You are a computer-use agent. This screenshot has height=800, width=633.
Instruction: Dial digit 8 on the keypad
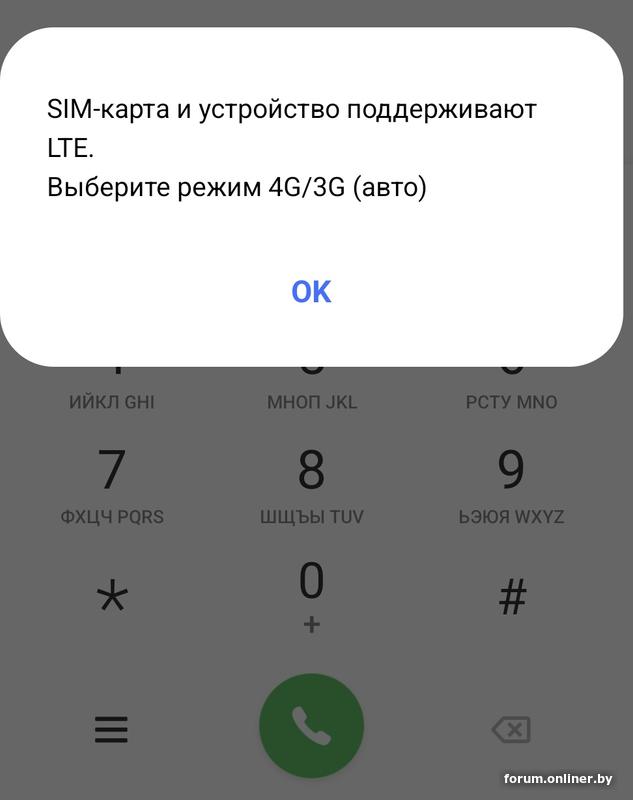[312, 481]
